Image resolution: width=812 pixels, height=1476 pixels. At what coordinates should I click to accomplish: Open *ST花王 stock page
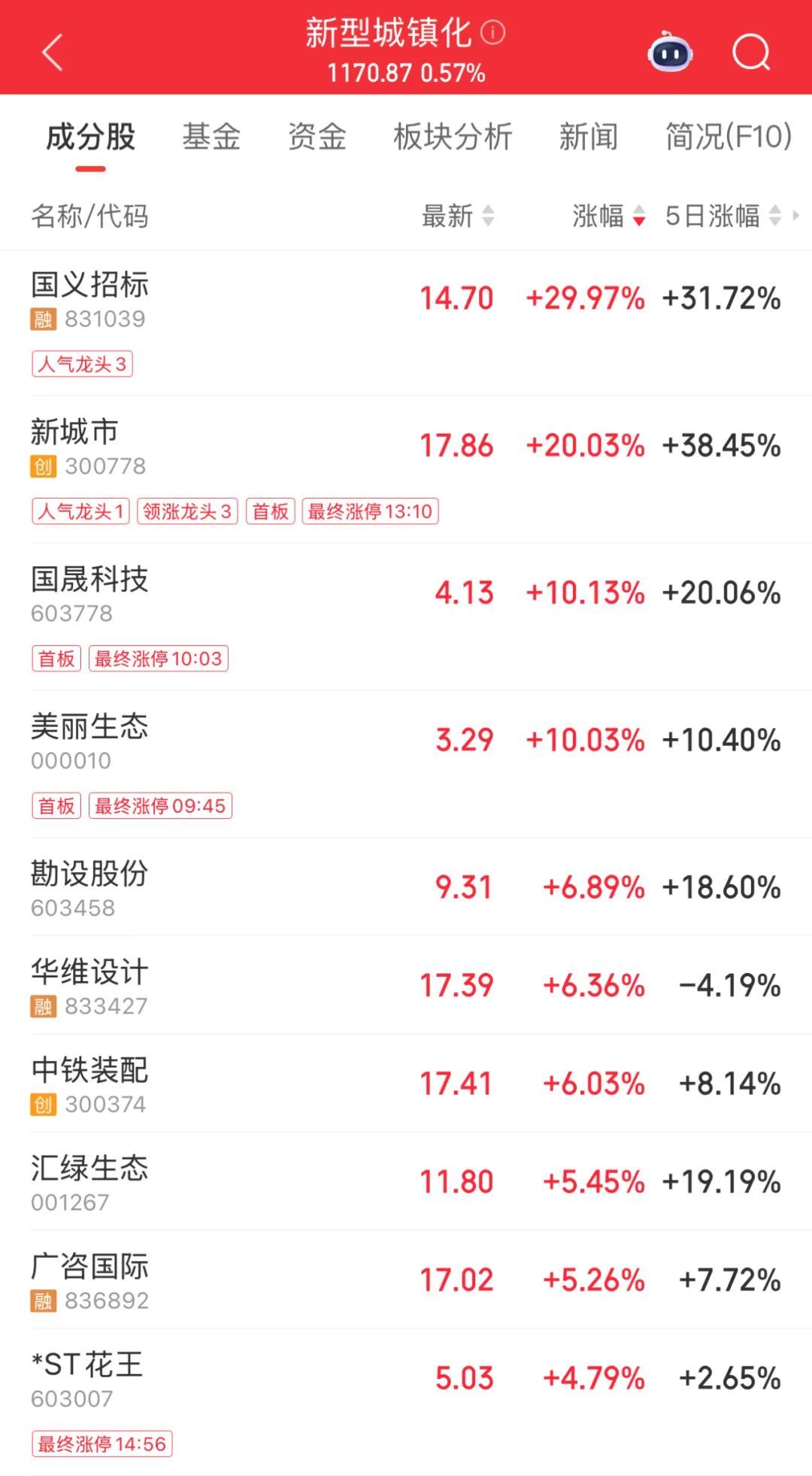click(x=406, y=1402)
